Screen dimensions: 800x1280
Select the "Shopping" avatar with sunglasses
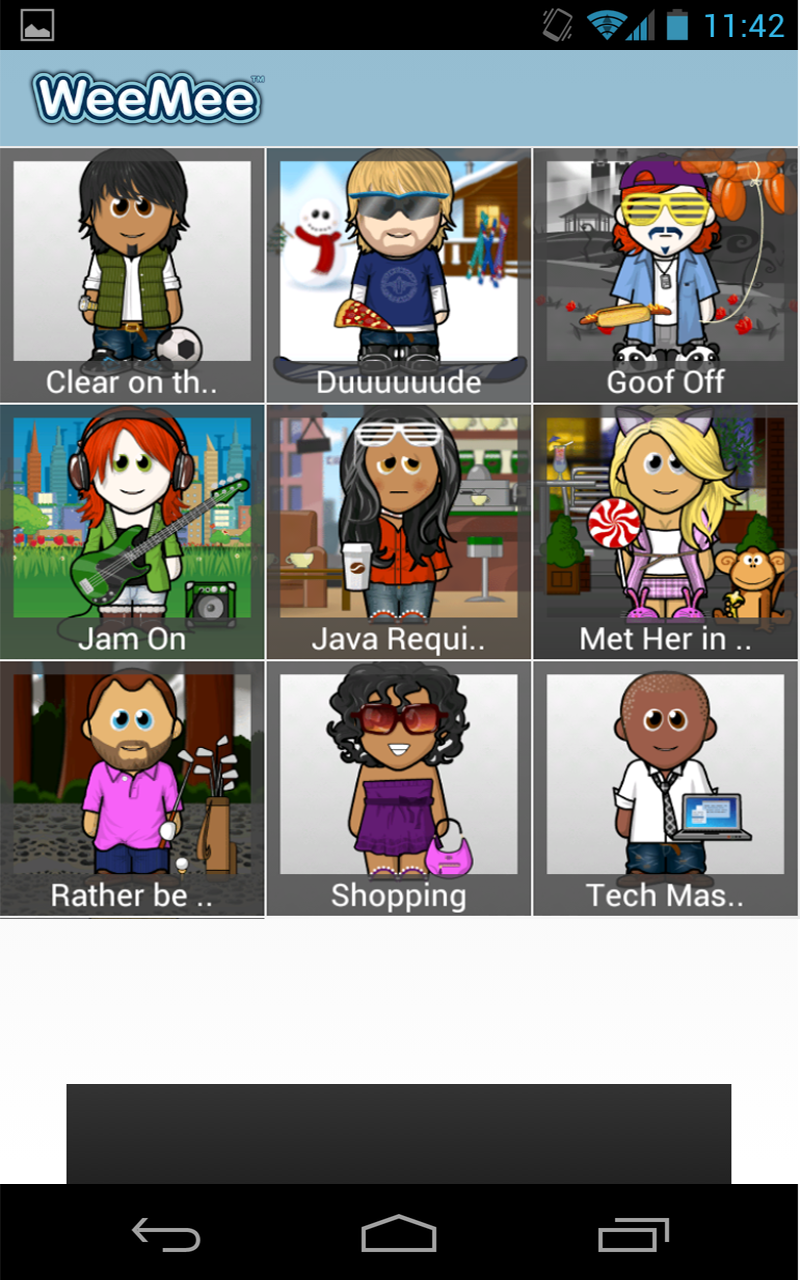click(399, 784)
